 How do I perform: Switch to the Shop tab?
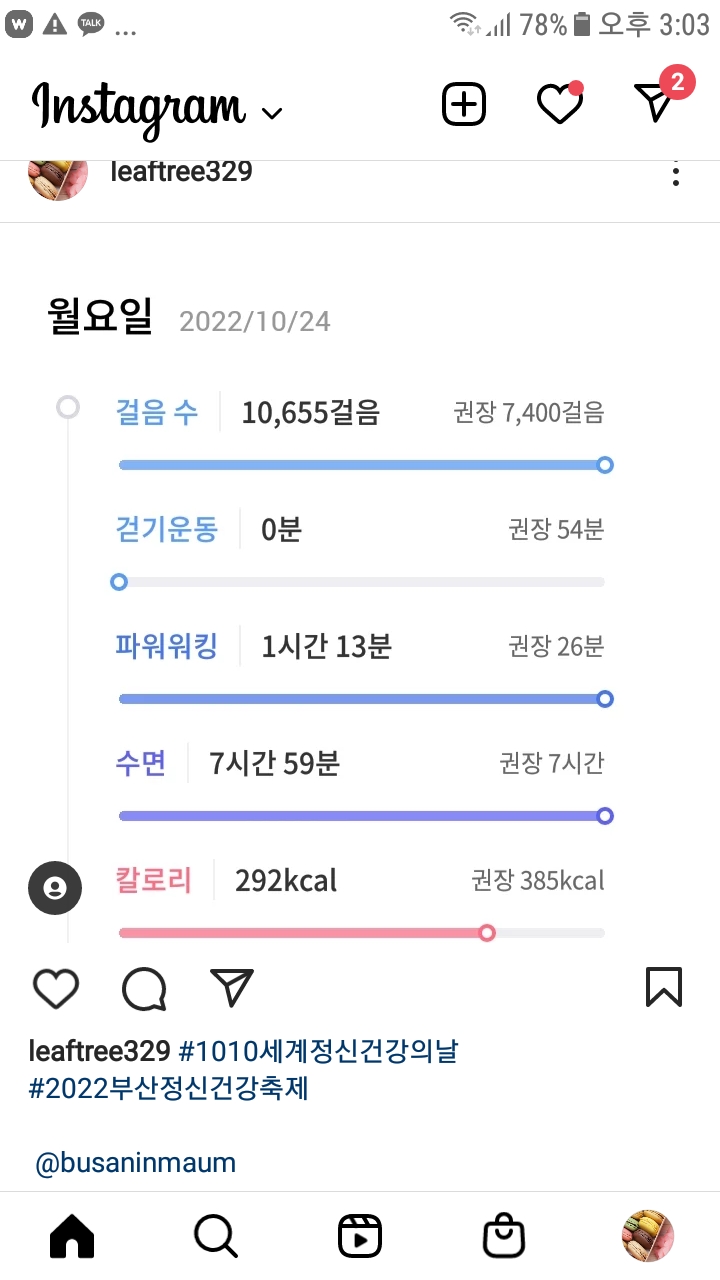504,1236
